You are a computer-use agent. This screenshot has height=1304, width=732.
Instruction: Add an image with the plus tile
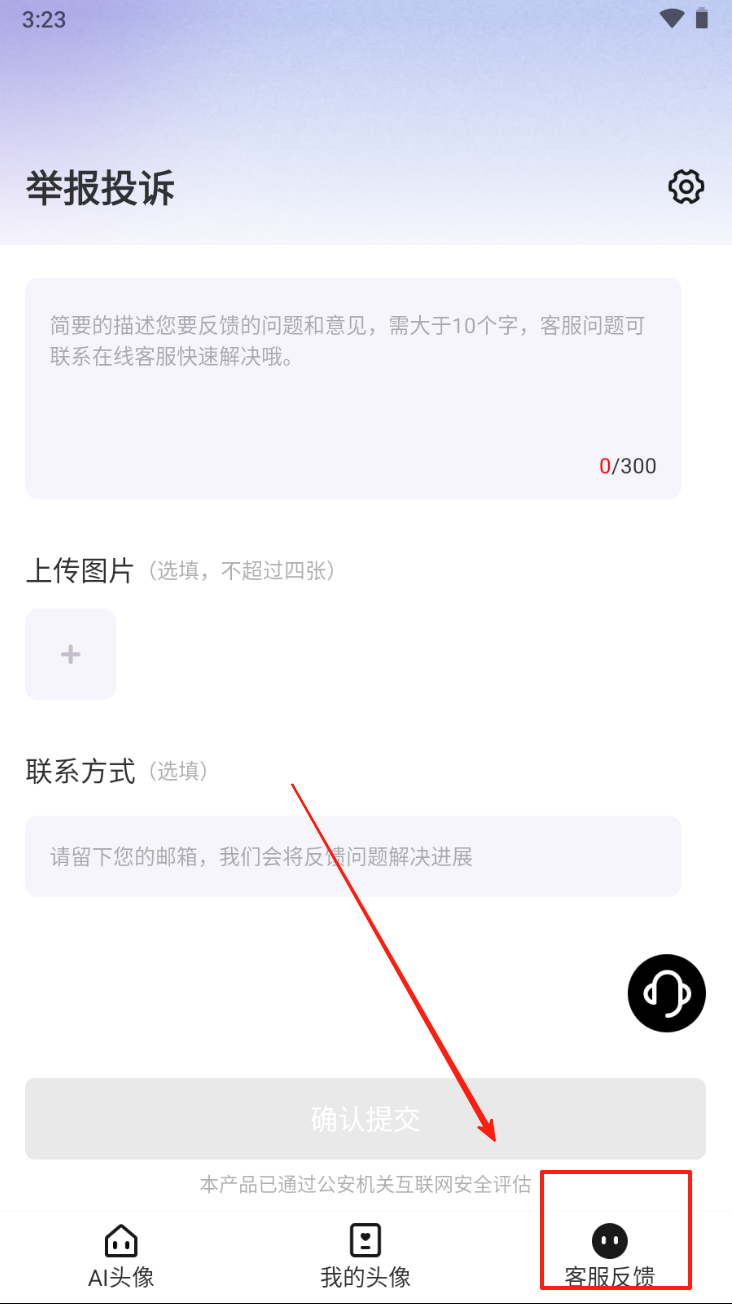70,654
